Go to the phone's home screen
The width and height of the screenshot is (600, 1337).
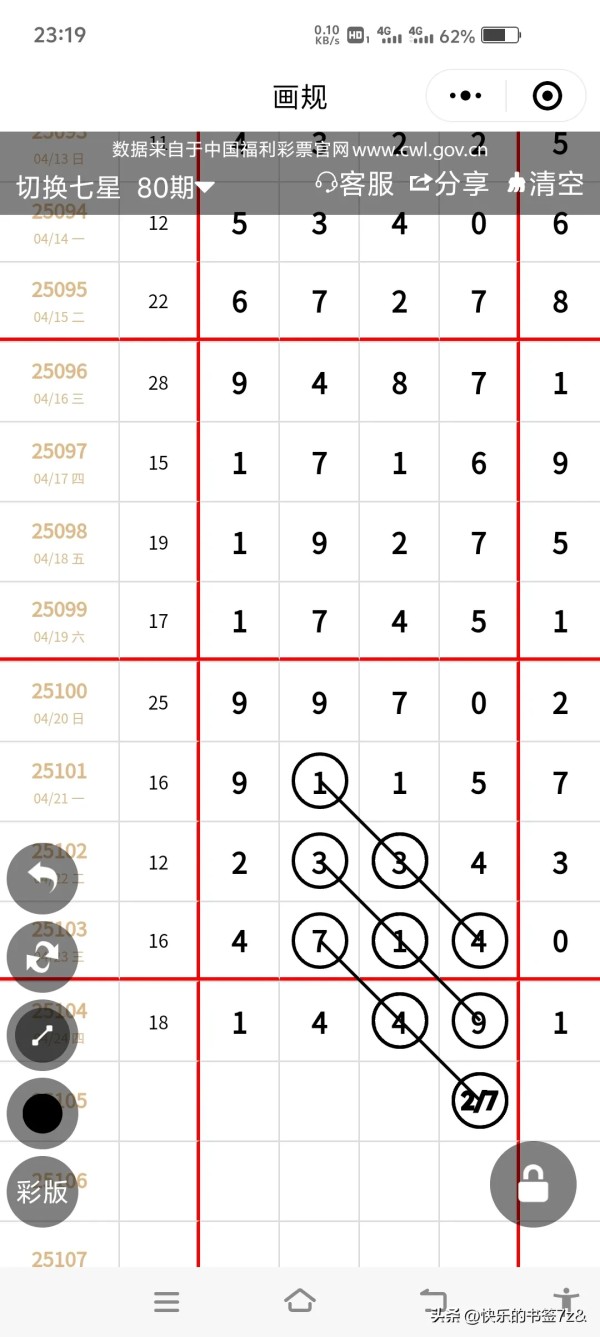299,1300
